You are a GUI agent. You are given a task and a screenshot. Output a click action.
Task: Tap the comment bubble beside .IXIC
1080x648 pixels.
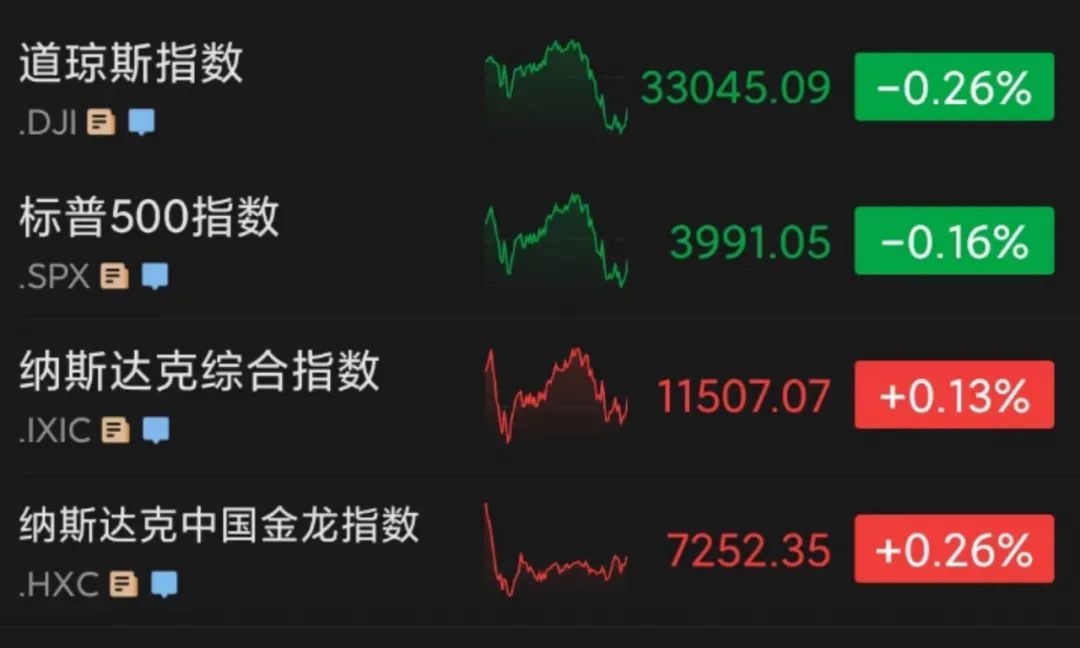[155, 430]
